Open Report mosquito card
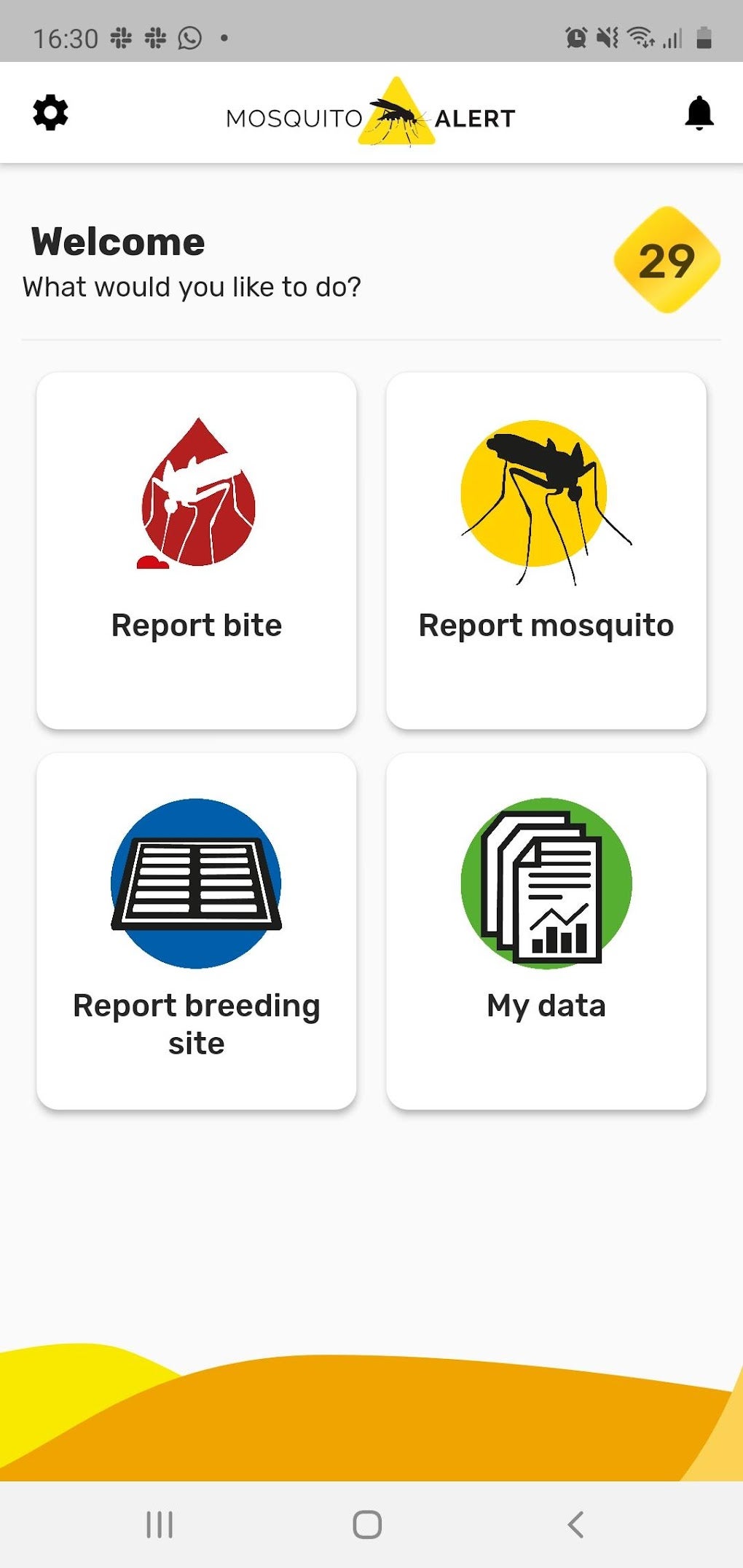743x1568 pixels. [548, 550]
